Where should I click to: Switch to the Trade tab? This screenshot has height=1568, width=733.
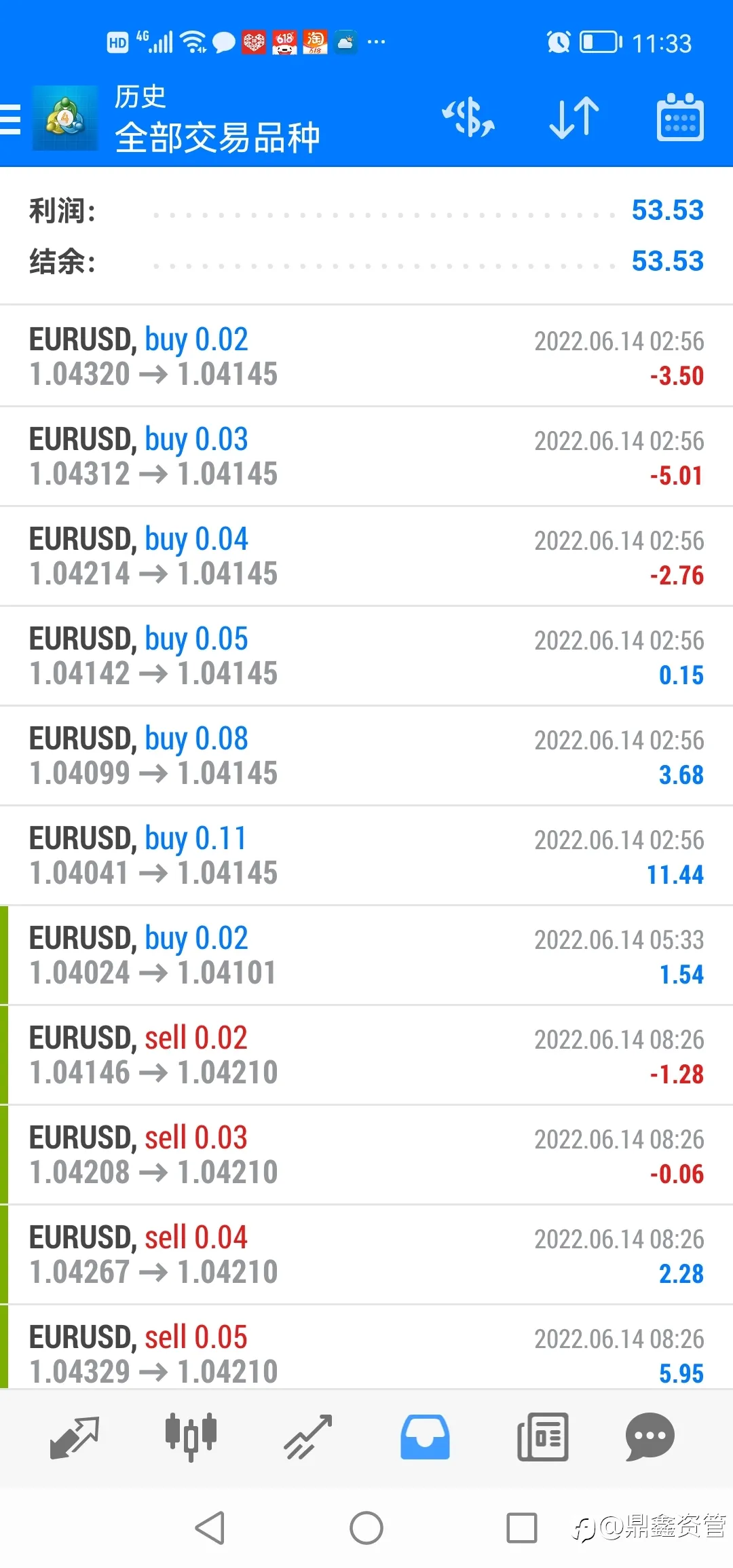tap(308, 1437)
